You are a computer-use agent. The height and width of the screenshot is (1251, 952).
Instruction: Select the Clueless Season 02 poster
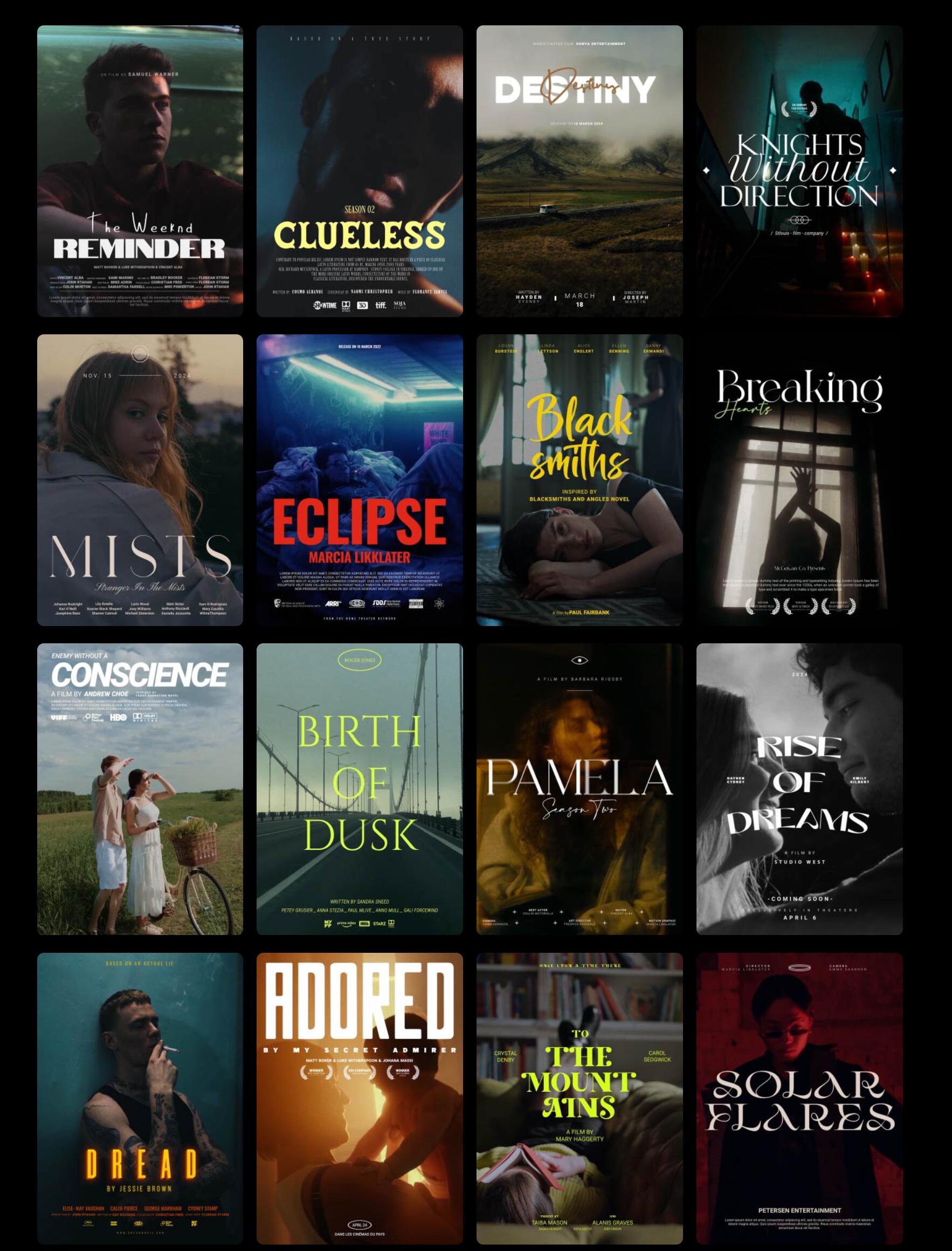click(359, 170)
